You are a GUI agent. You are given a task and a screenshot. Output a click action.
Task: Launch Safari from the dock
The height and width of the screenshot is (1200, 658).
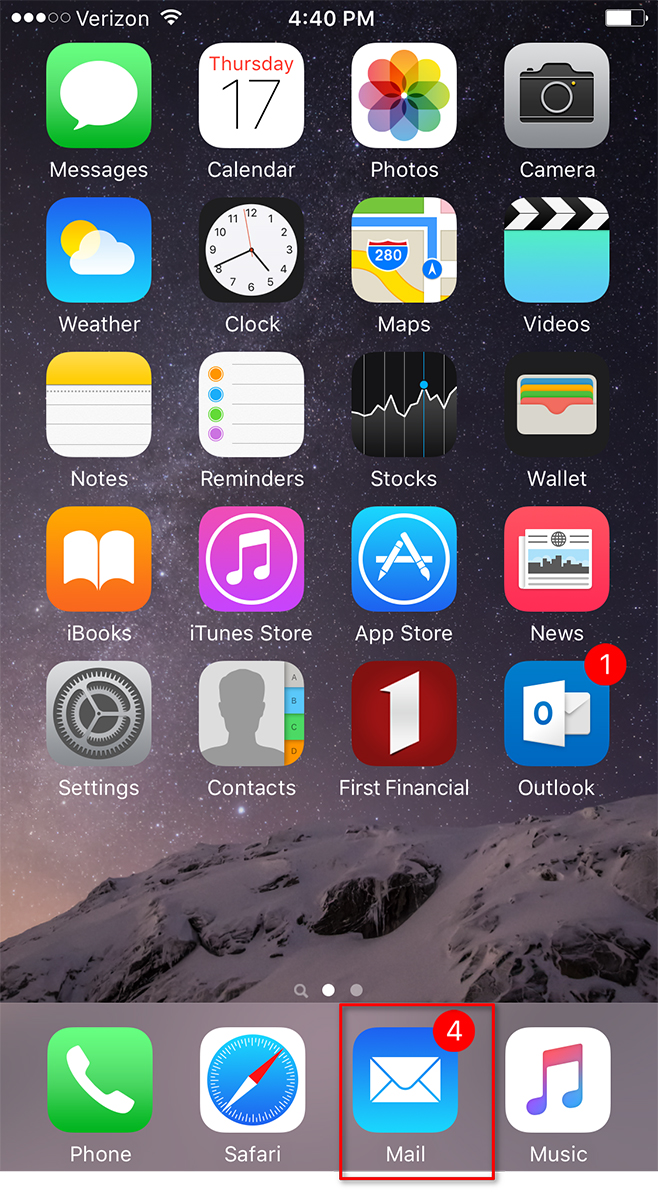252,1080
